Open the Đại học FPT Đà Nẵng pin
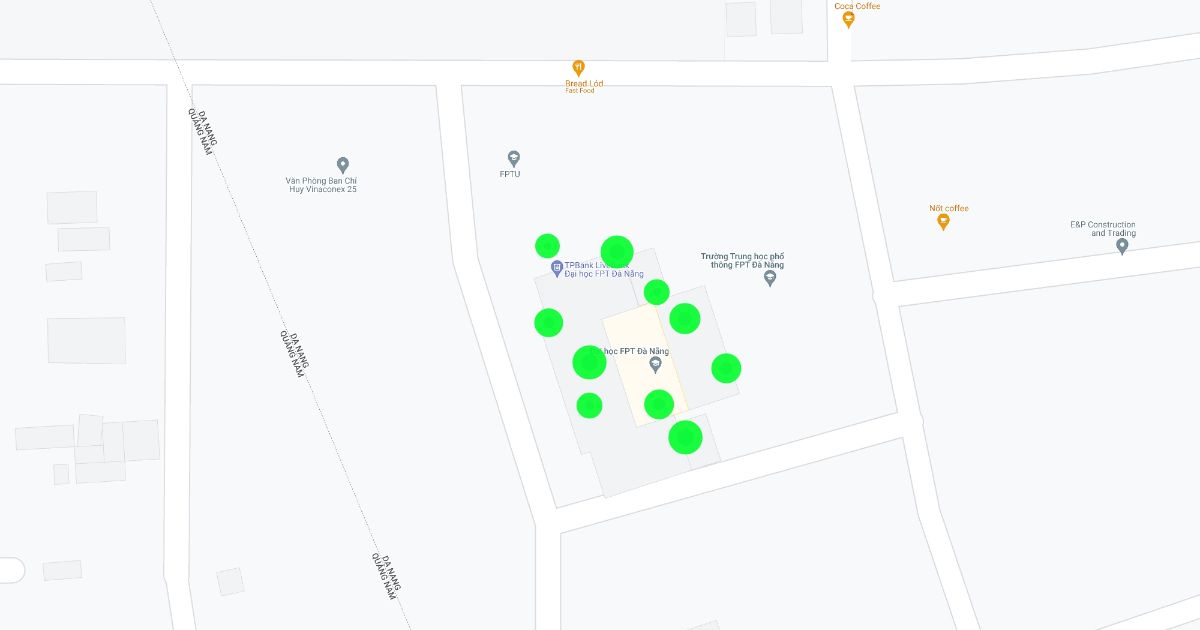Screen dimensions: 1200x630 point(656,365)
